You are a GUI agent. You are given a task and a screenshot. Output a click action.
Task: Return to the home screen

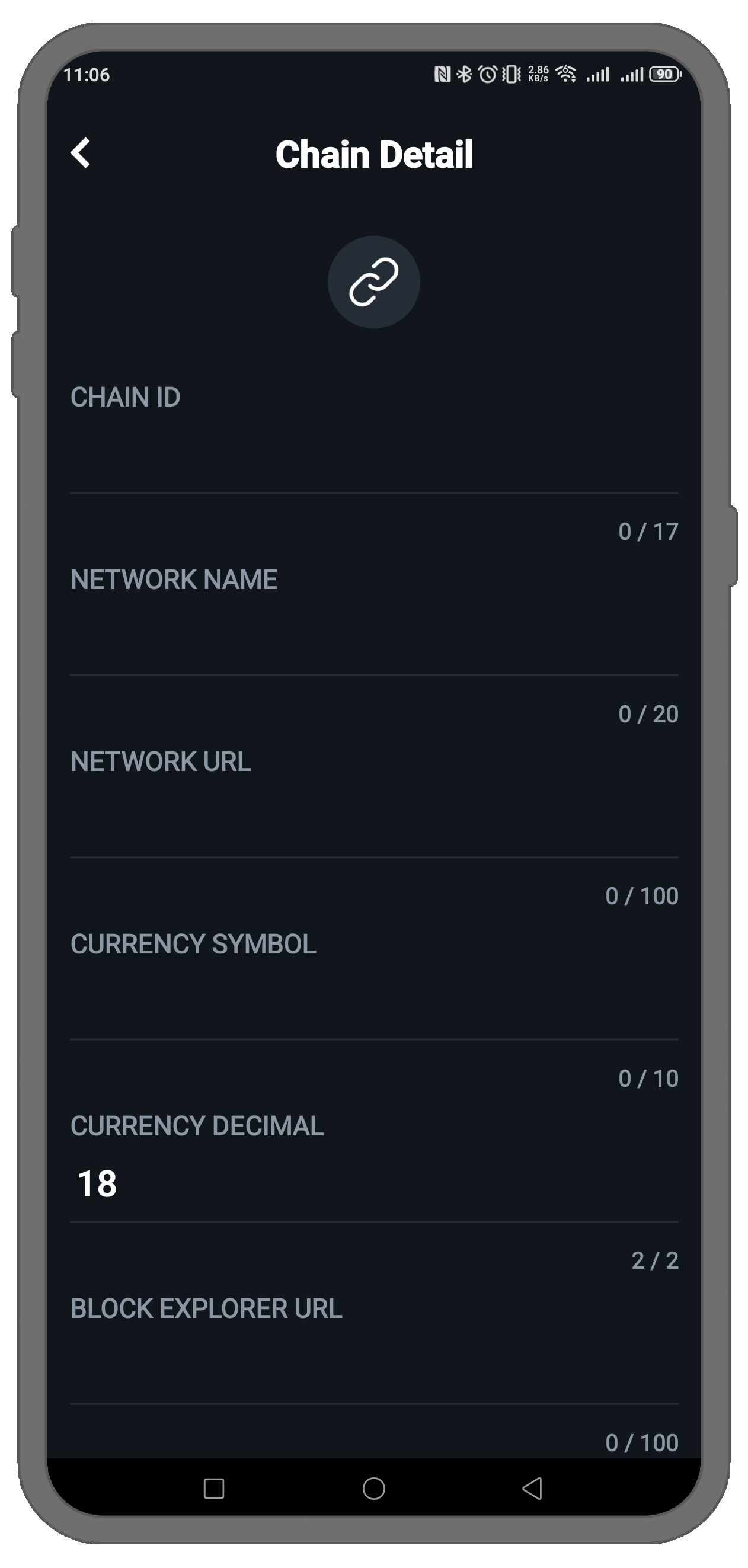(x=373, y=1489)
